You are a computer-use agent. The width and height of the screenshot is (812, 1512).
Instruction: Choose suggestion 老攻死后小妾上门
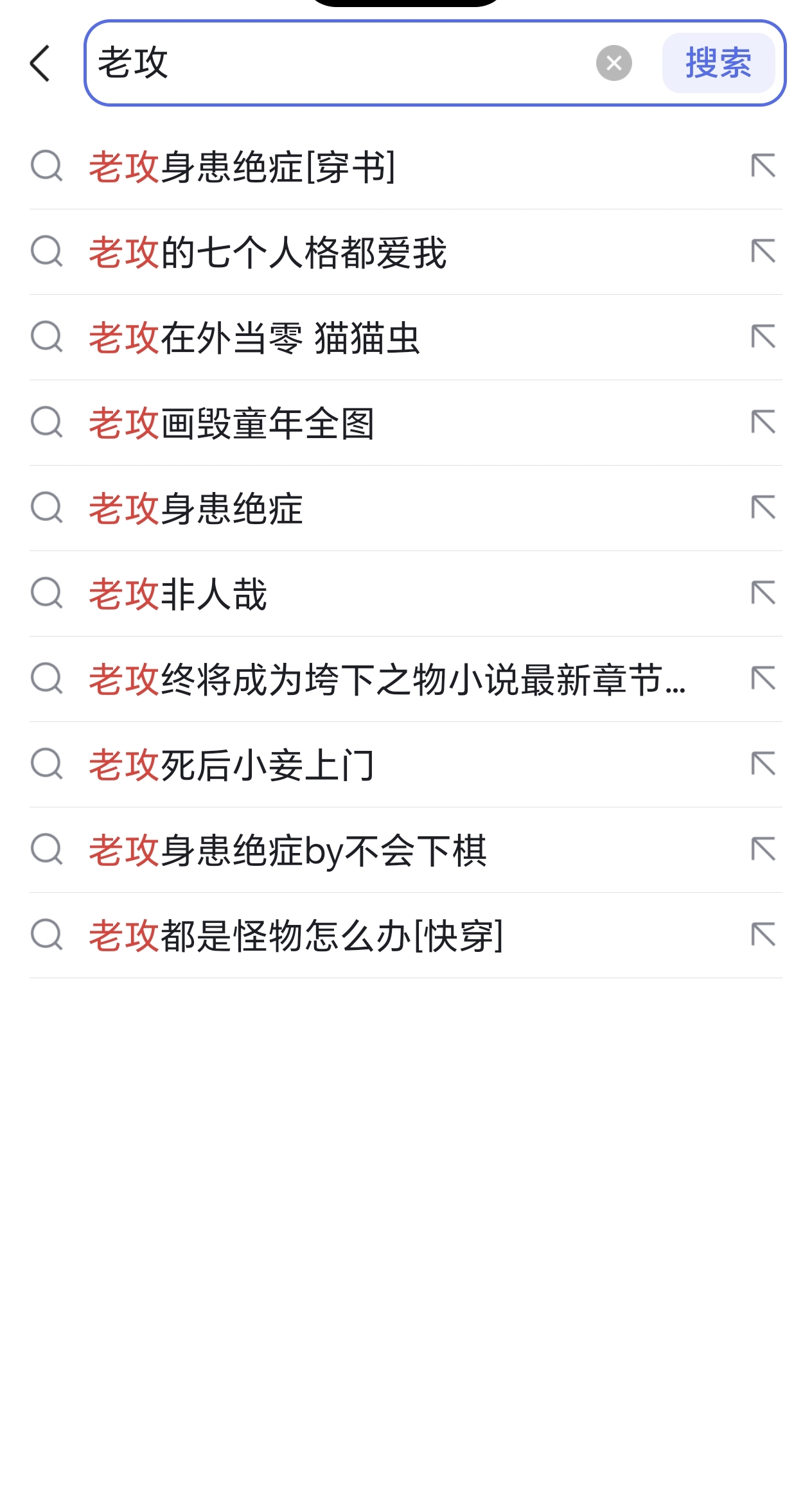pyautogui.click(x=405, y=764)
